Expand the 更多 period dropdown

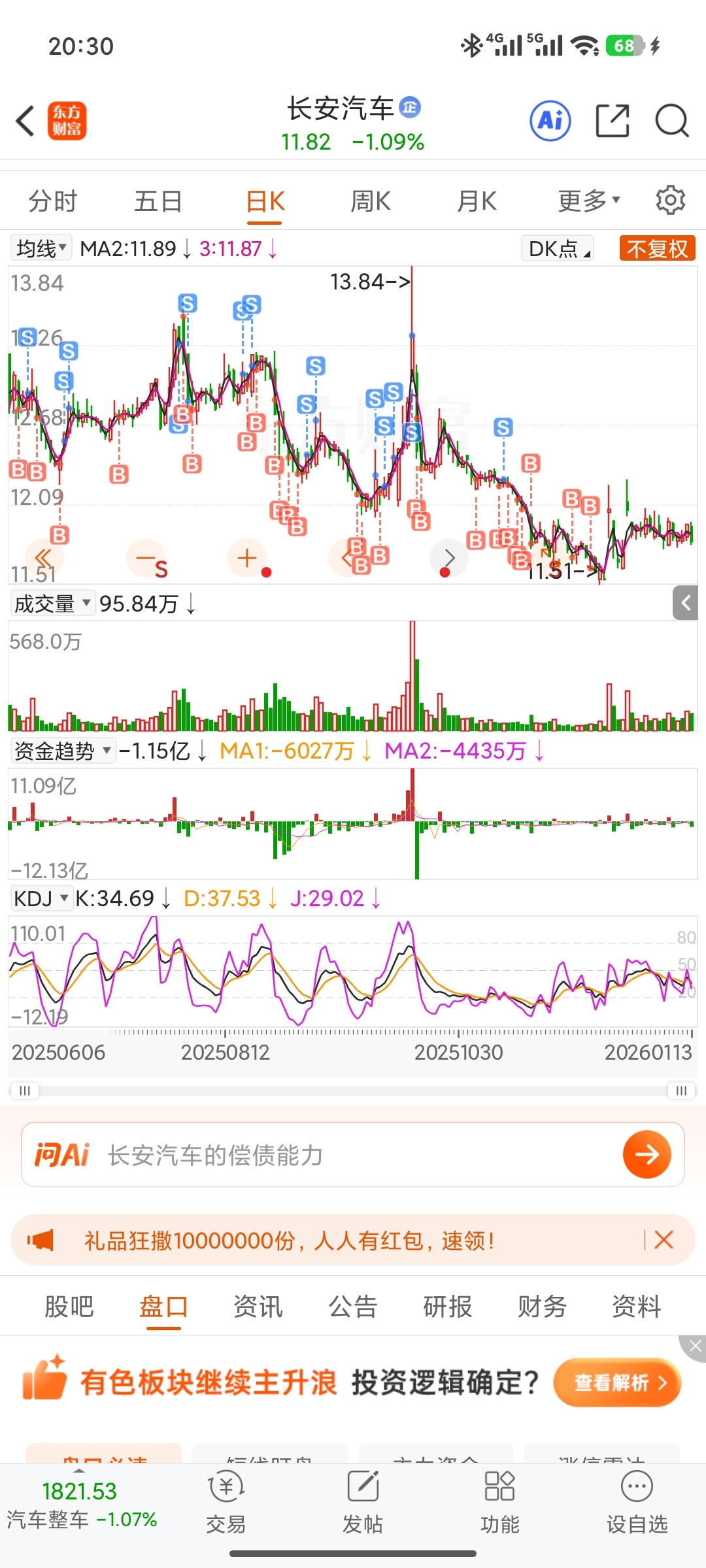[x=588, y=201]
